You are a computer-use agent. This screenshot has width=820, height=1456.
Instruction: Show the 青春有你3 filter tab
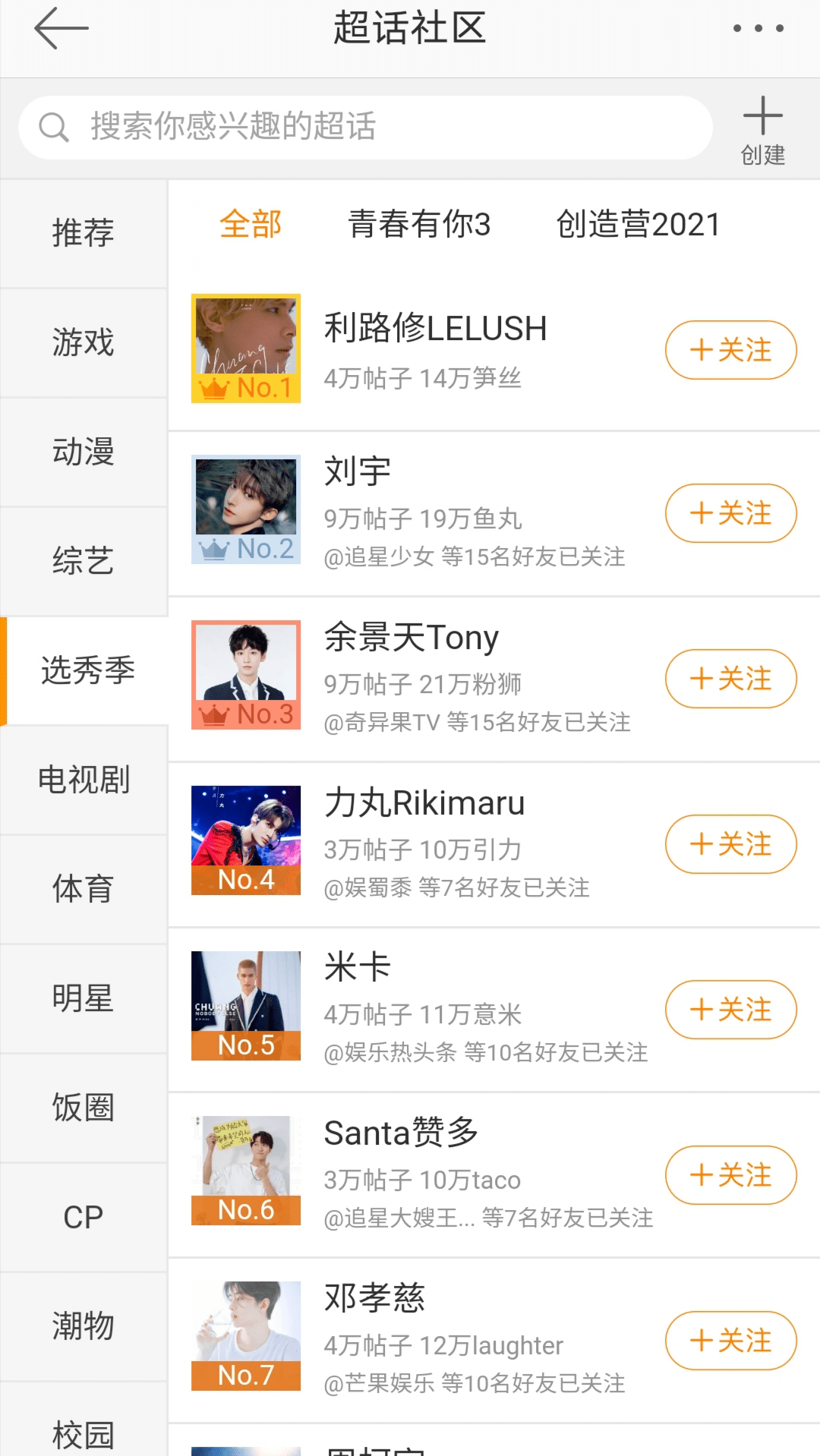click(x=419, y=225)
